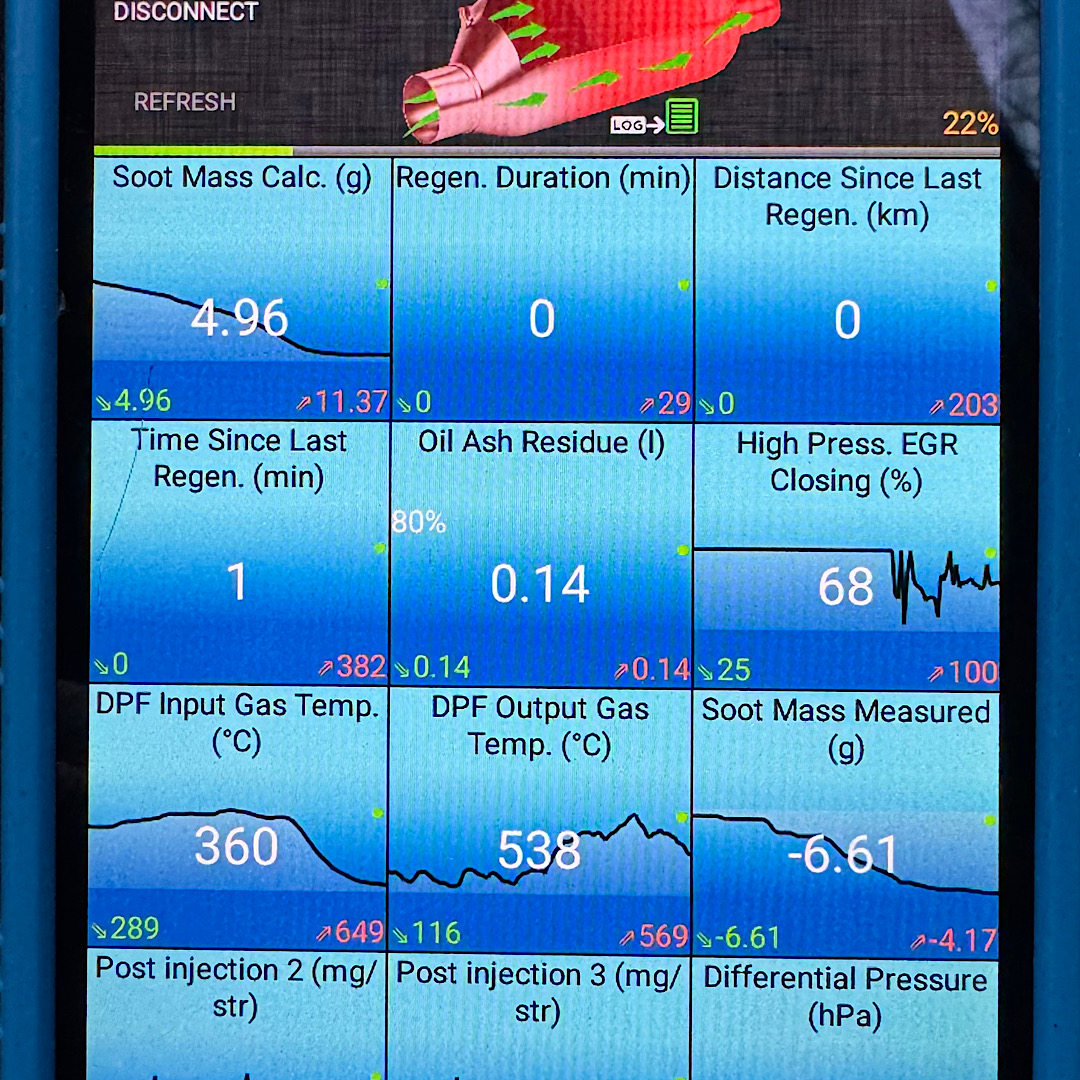The image size is (1080, 1080).
Task: Open the Regen. Duration tile
Action: (x=542, y=290)
